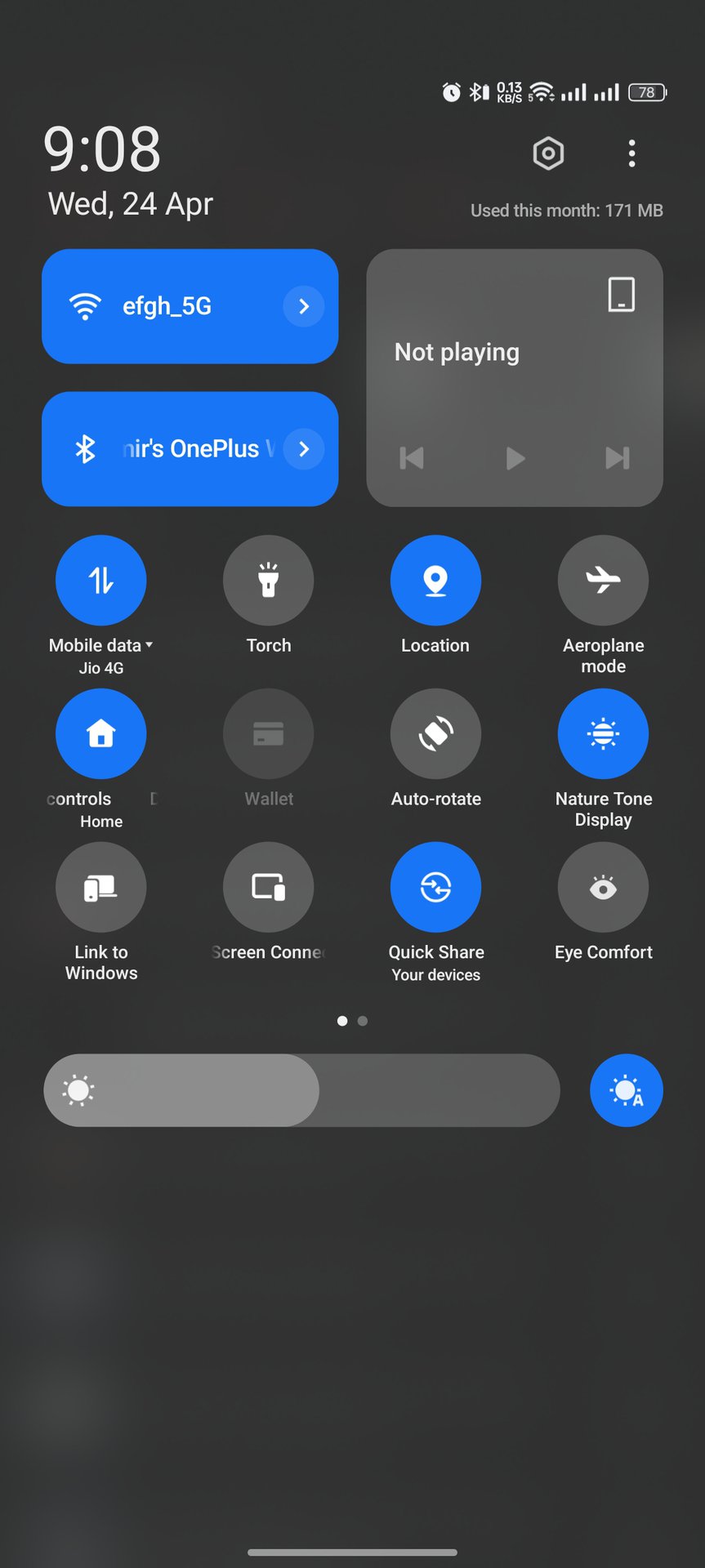Turn on the Torch
The height and width of the screenshot is (1568, 705).
coord(268,580)
